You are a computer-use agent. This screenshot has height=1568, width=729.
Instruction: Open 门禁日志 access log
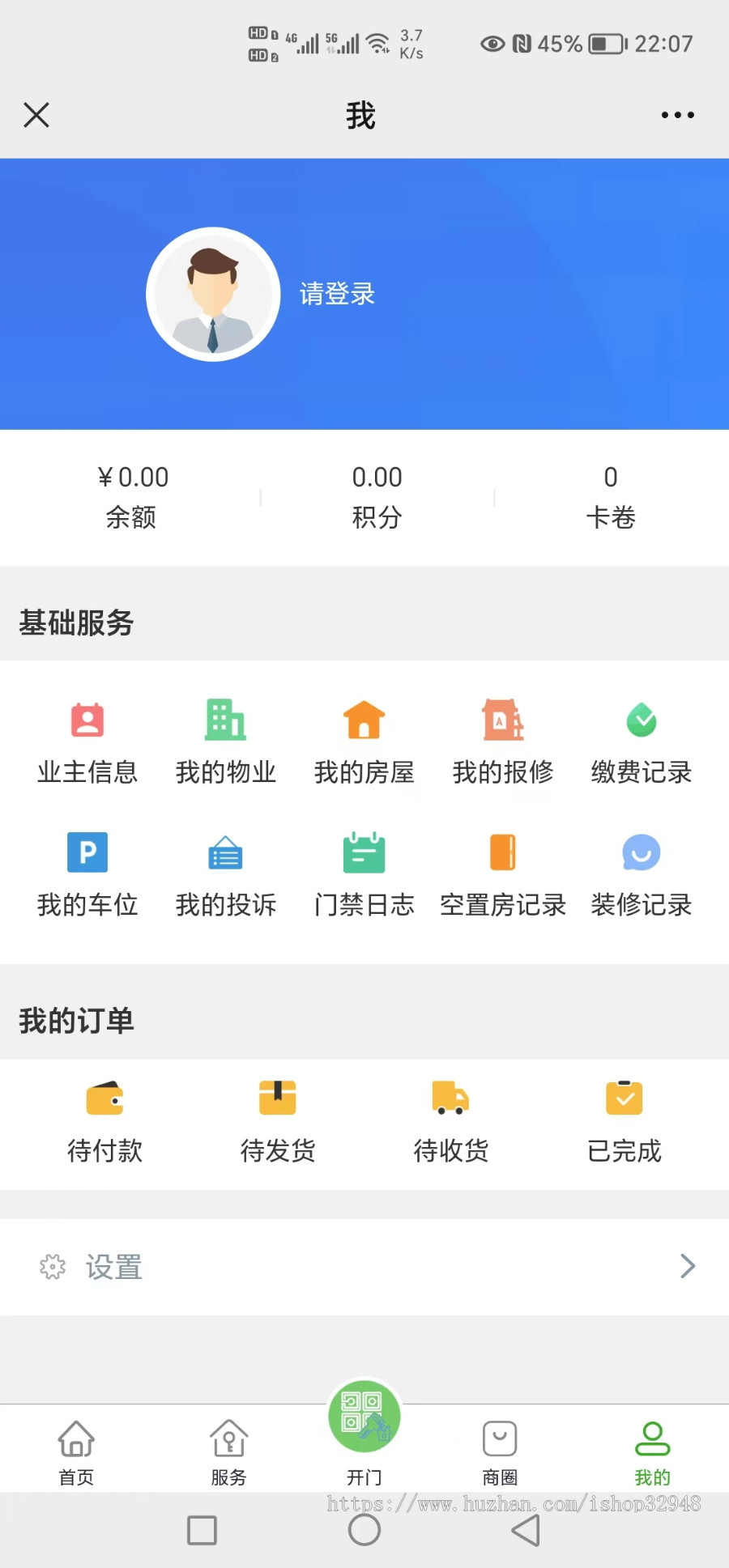(364, 873)
